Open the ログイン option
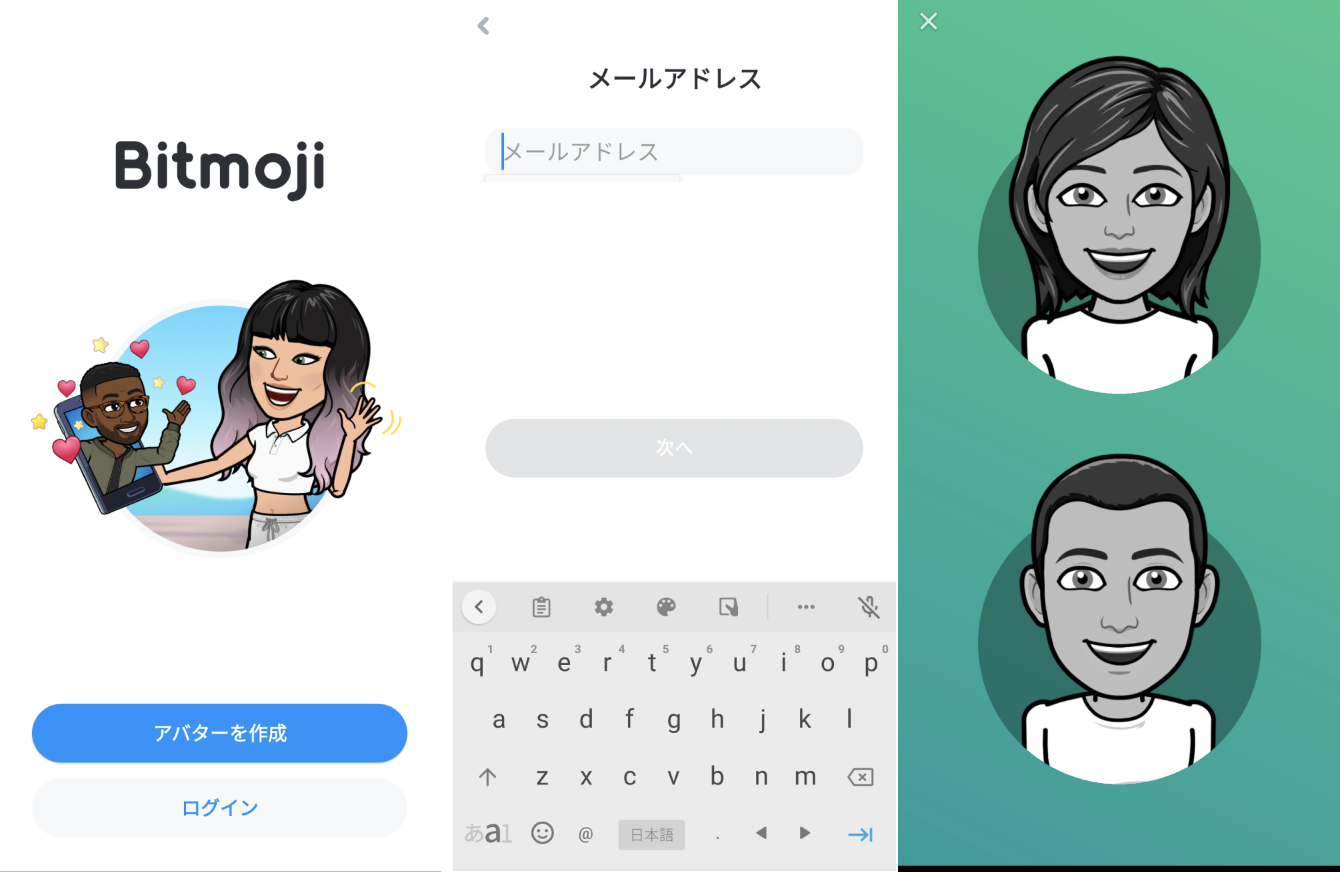1340x872 pixels. (x=219, y=808)
